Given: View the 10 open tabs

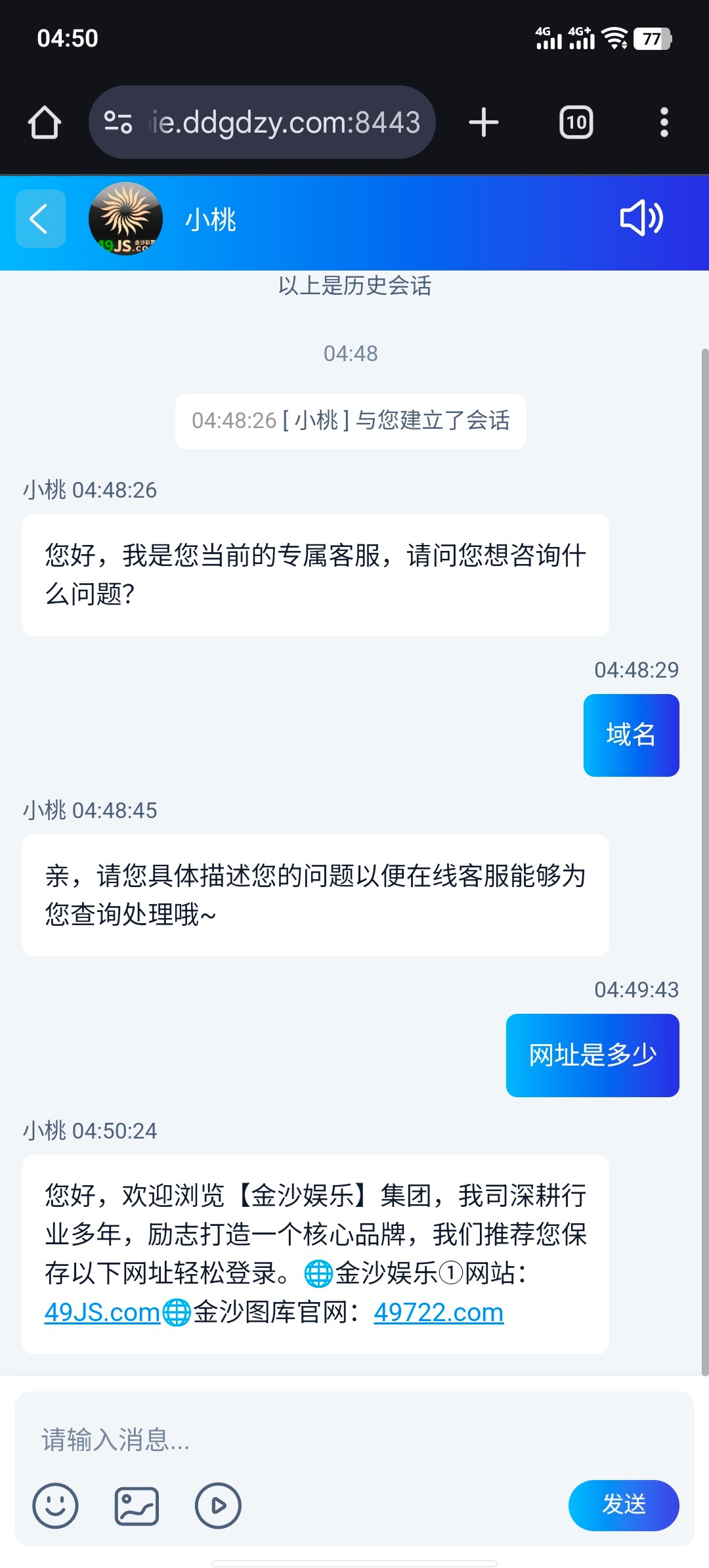Looking at the screenshot, I should [x=576, y=123].
